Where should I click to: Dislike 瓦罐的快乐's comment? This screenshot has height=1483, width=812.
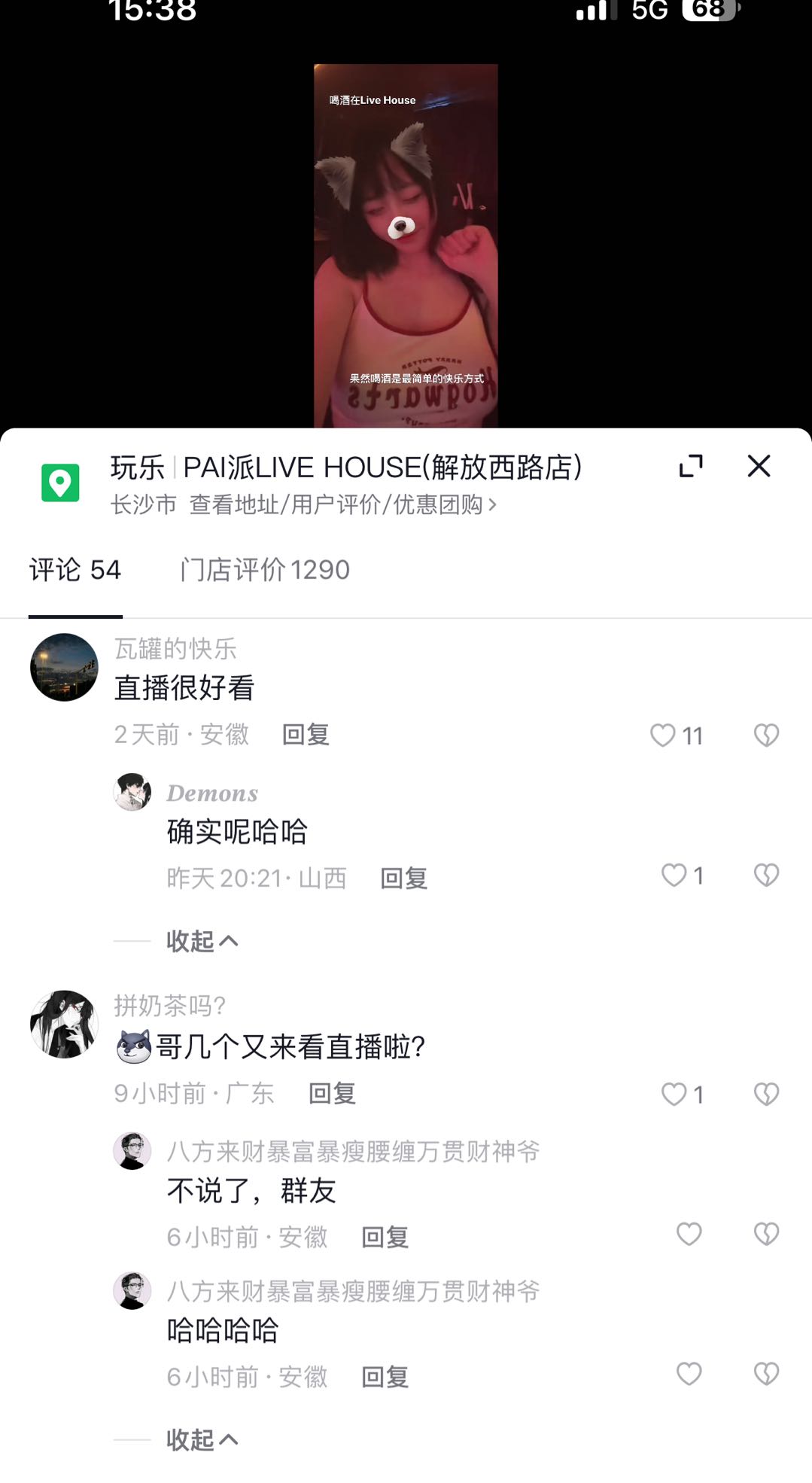pos(766,735)
